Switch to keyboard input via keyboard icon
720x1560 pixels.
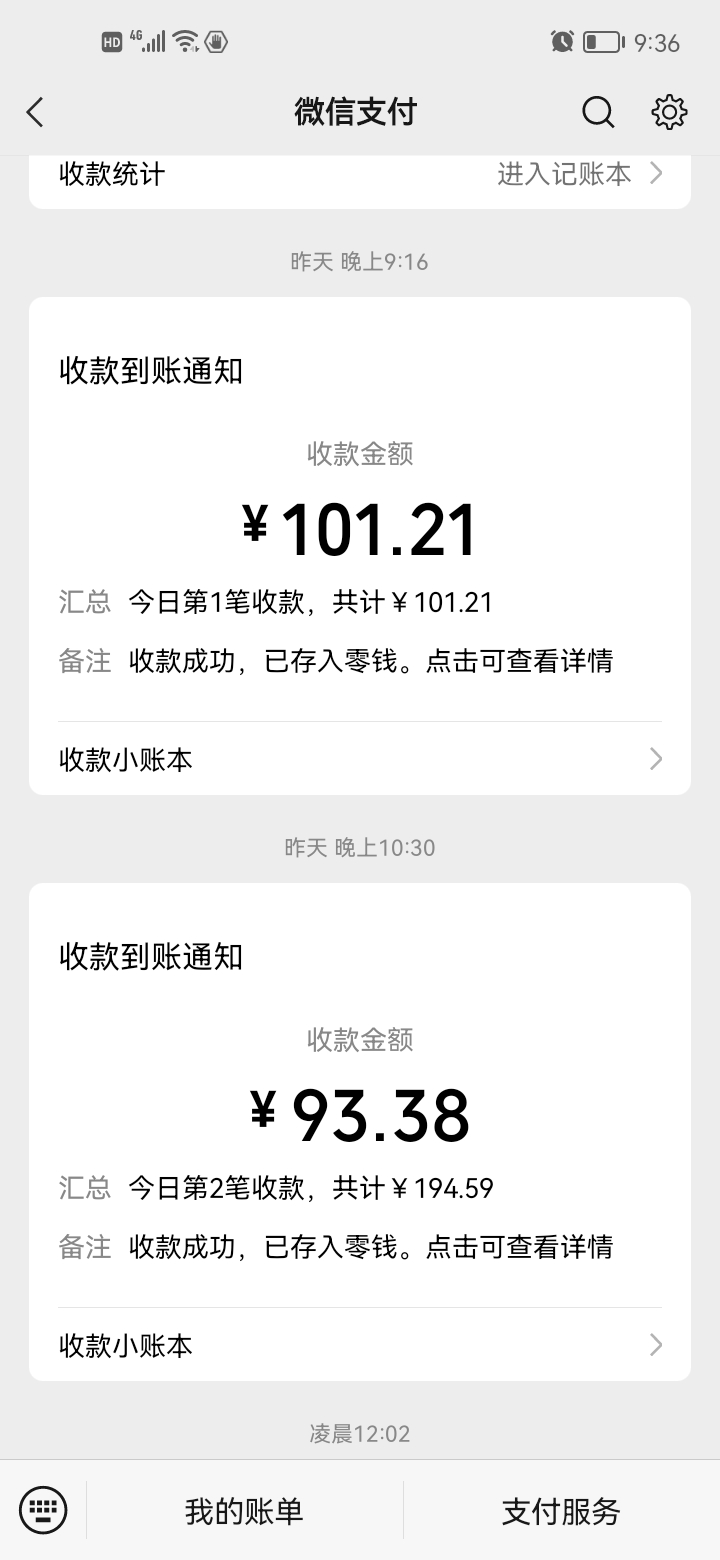coord(43,1510)
